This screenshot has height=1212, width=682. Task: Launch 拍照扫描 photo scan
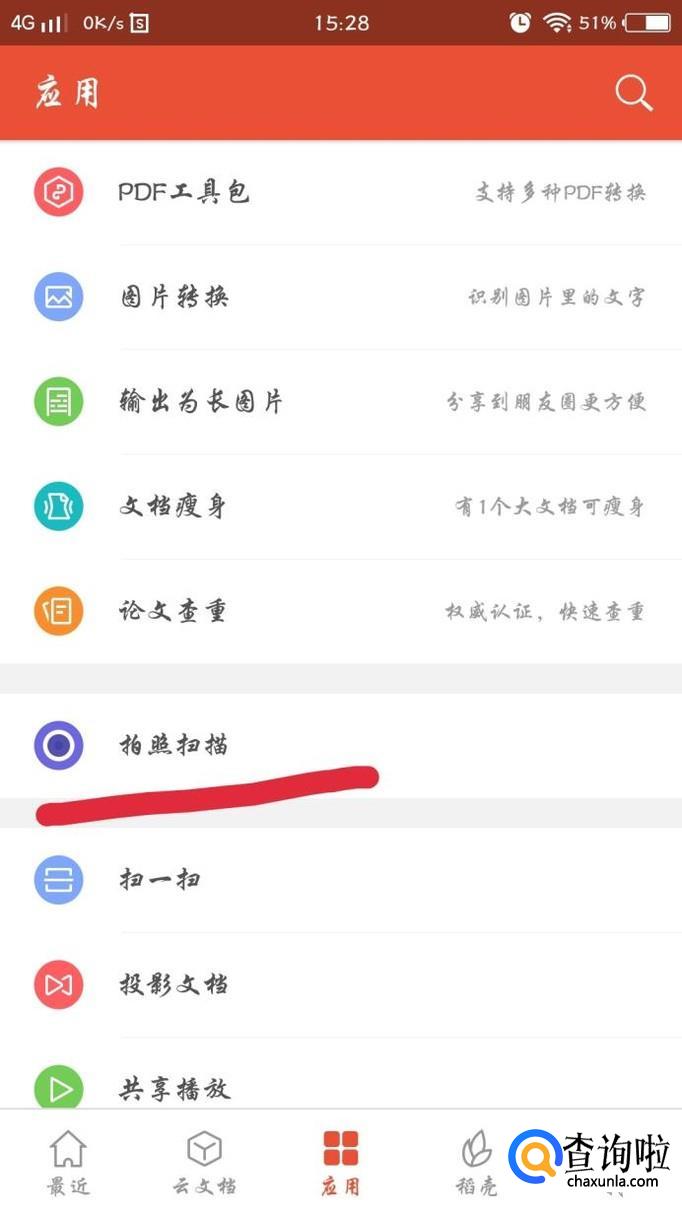[x=340, y=745]
